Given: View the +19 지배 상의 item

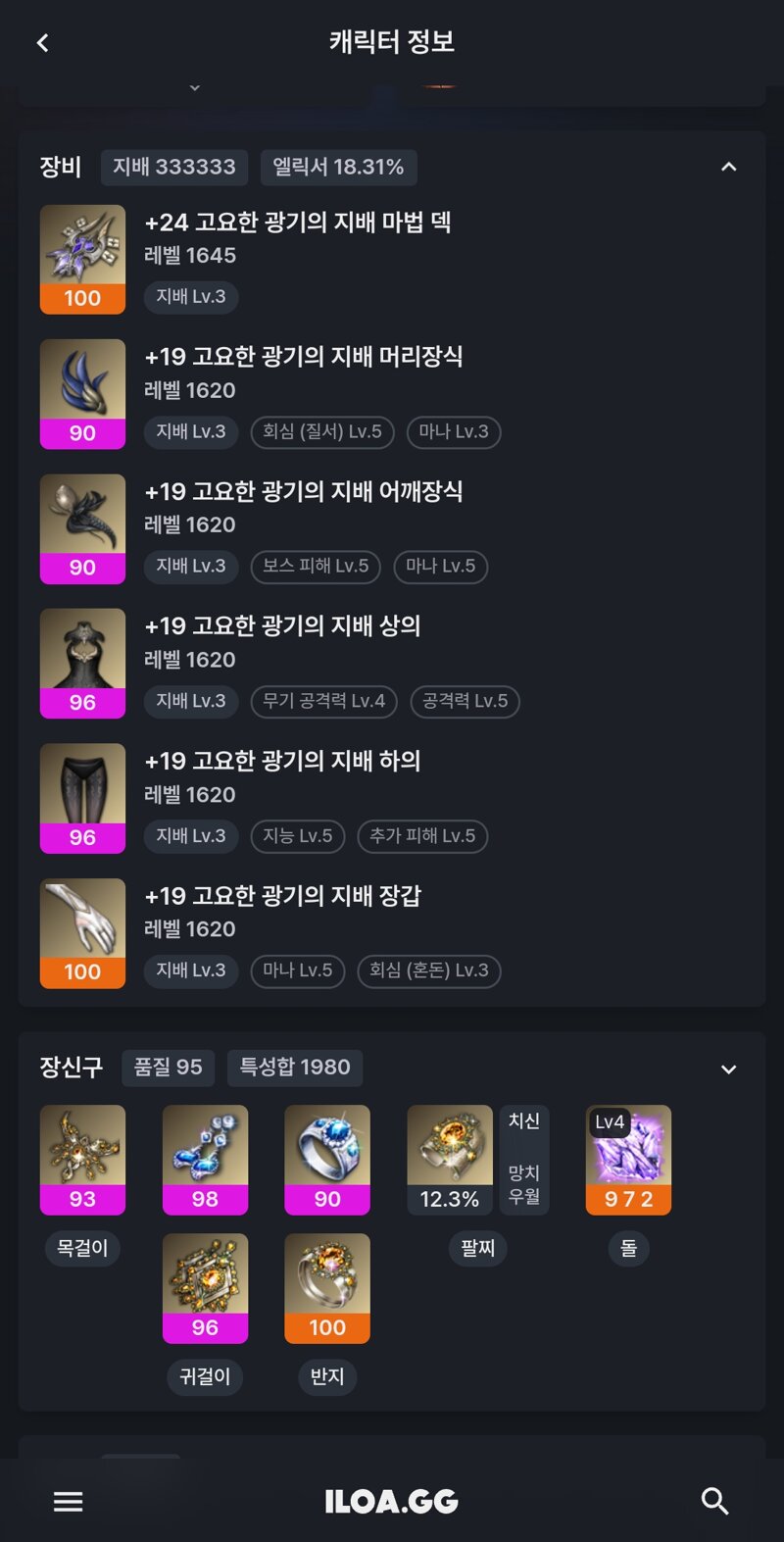Looking at the screenshot, I should [x=82, y=663].
